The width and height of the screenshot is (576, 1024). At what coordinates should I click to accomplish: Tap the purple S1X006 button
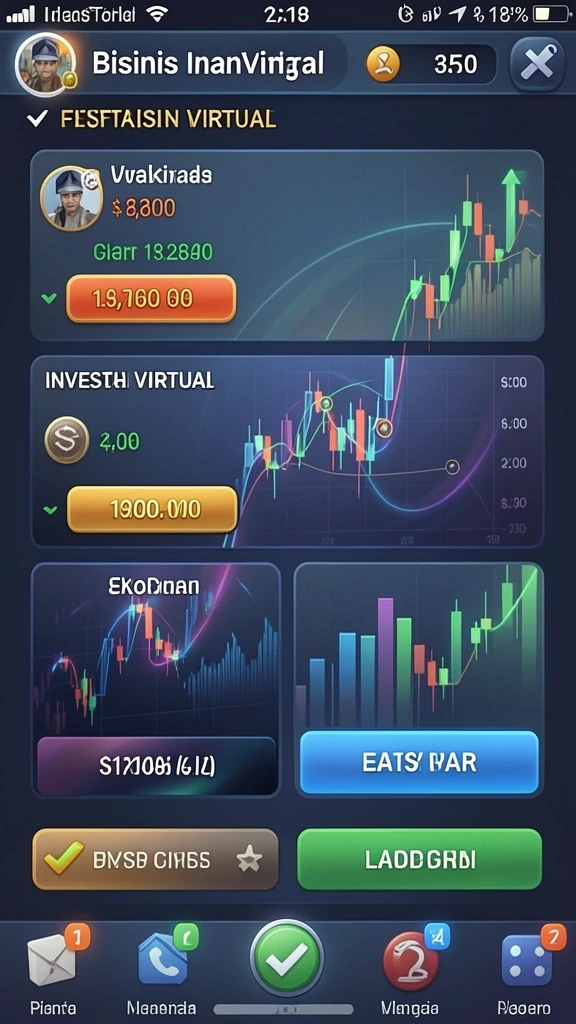coord(157,765)
